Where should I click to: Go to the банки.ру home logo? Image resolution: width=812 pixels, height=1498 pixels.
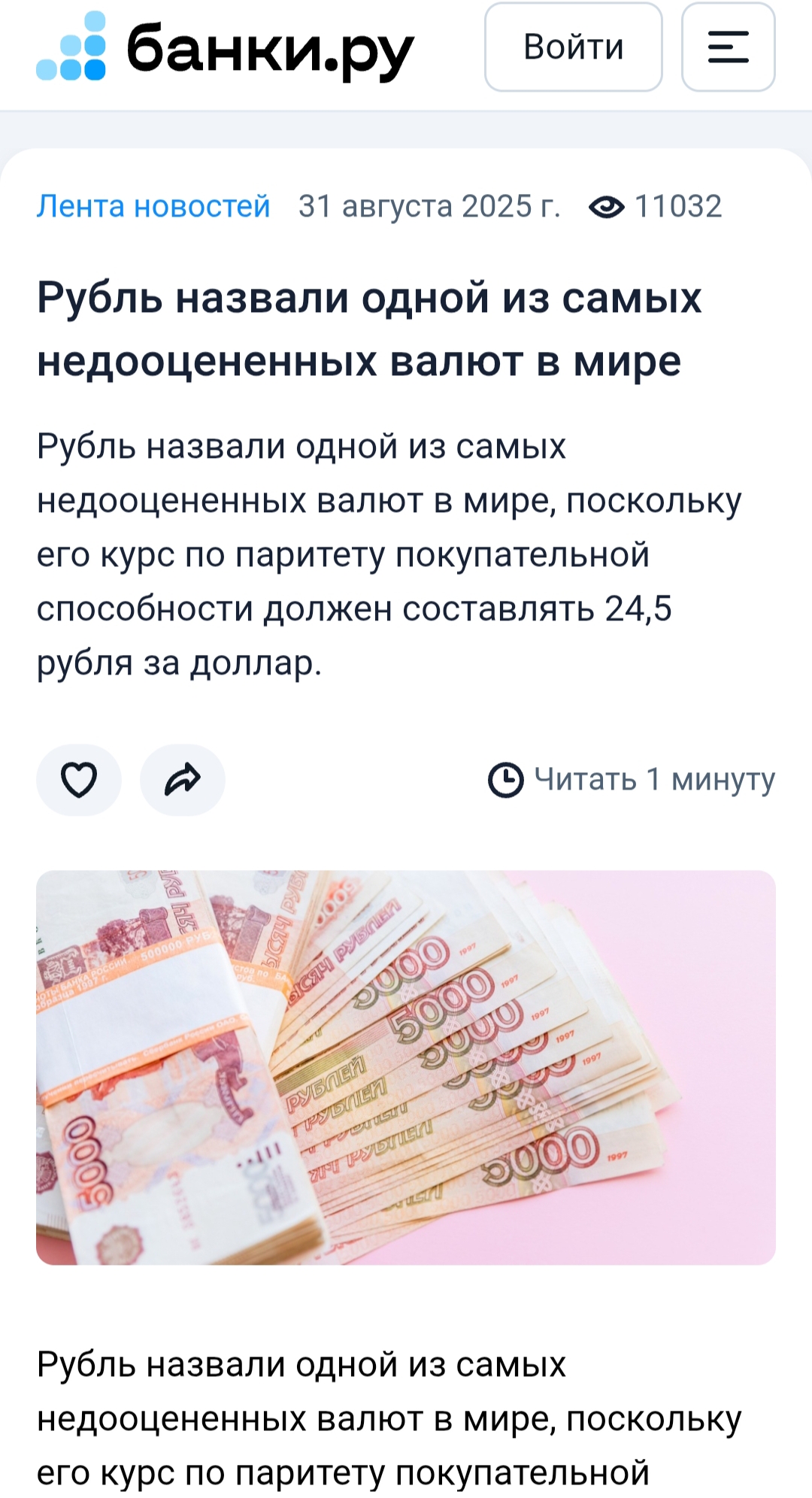coord(225,47)
